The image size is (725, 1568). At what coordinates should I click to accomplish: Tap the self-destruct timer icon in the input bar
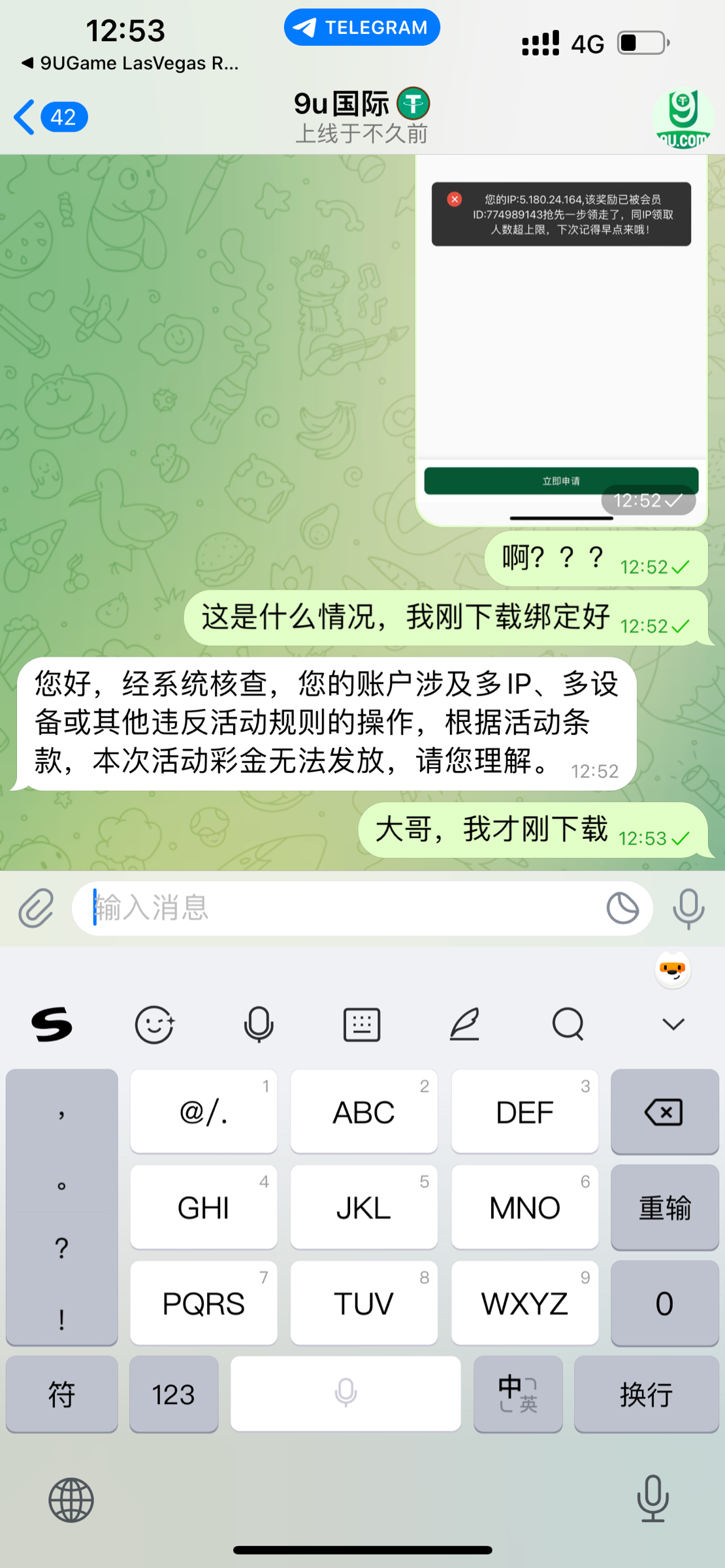[x=624, y=908]
